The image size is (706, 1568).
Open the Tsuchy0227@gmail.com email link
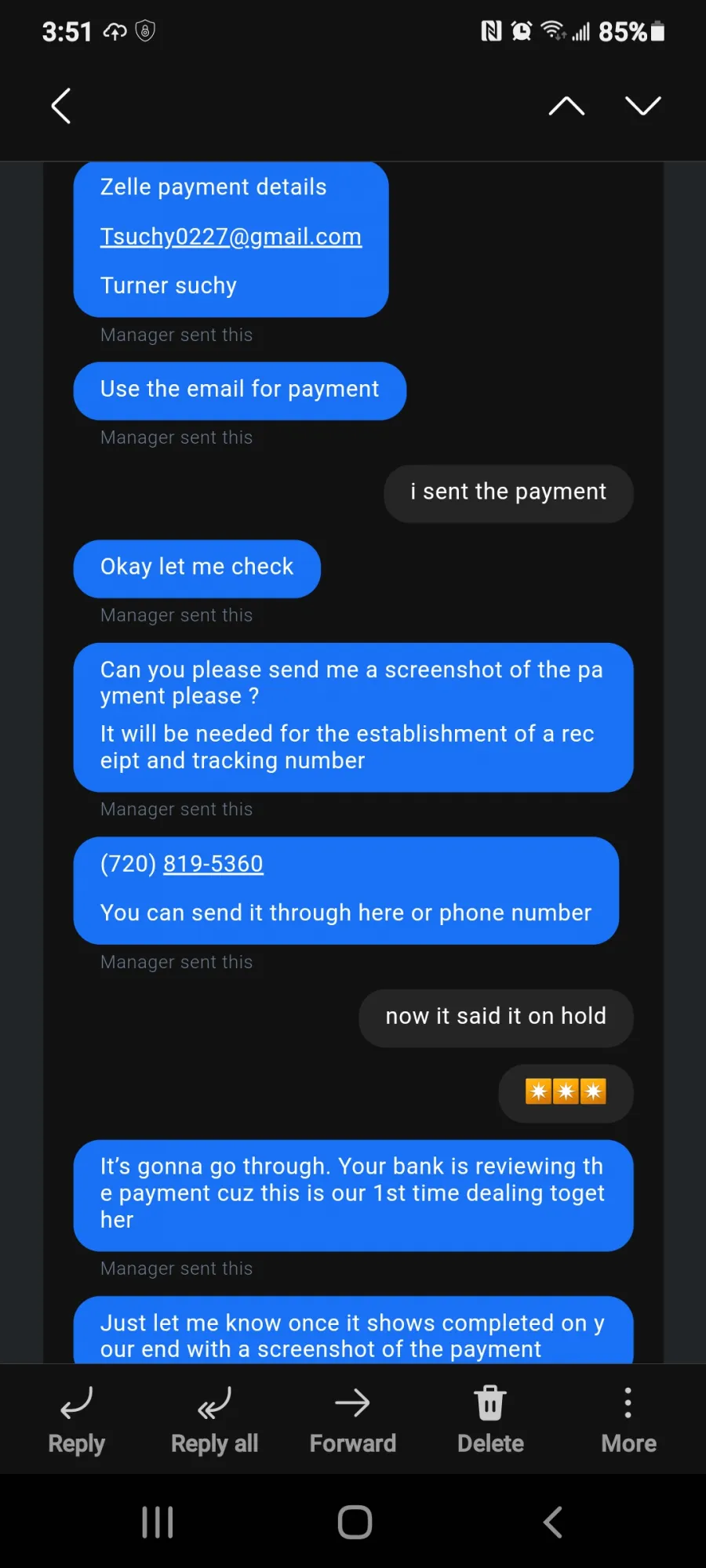pos(231,237)
